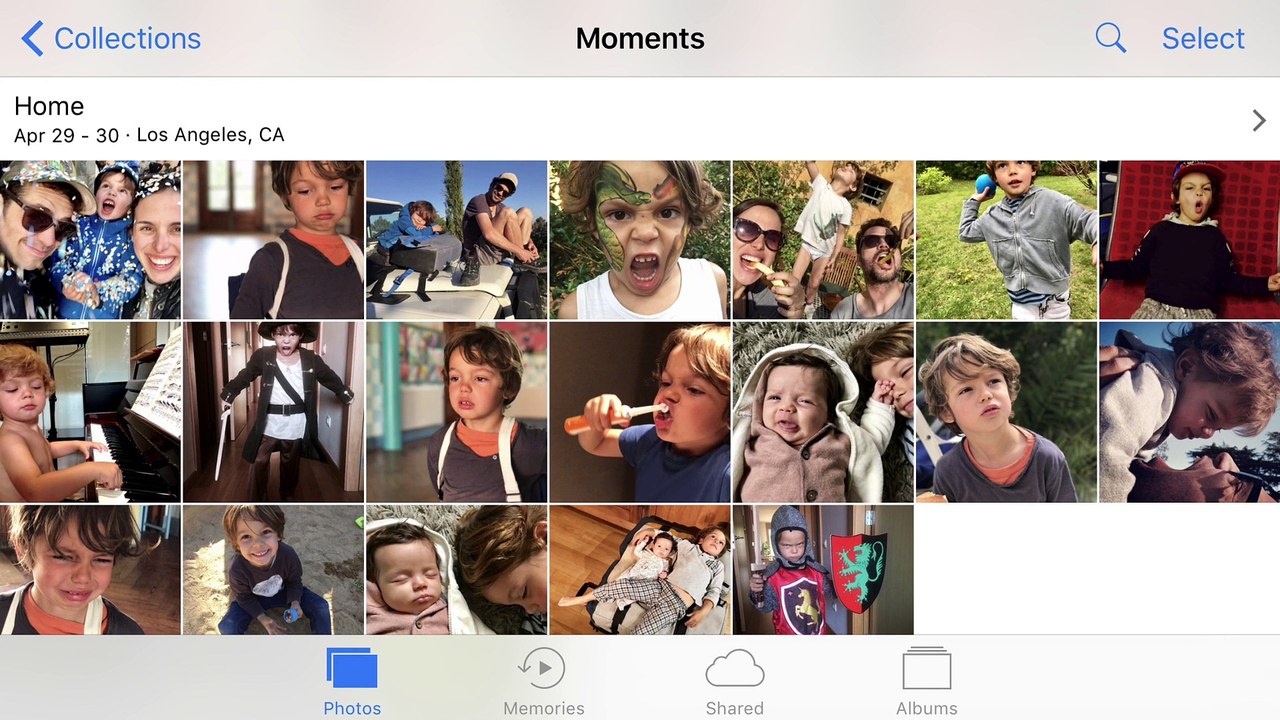Switch to the Albums tab
Image resolution: width=1280 pixels, height=720 pixels.
[927, 682]
